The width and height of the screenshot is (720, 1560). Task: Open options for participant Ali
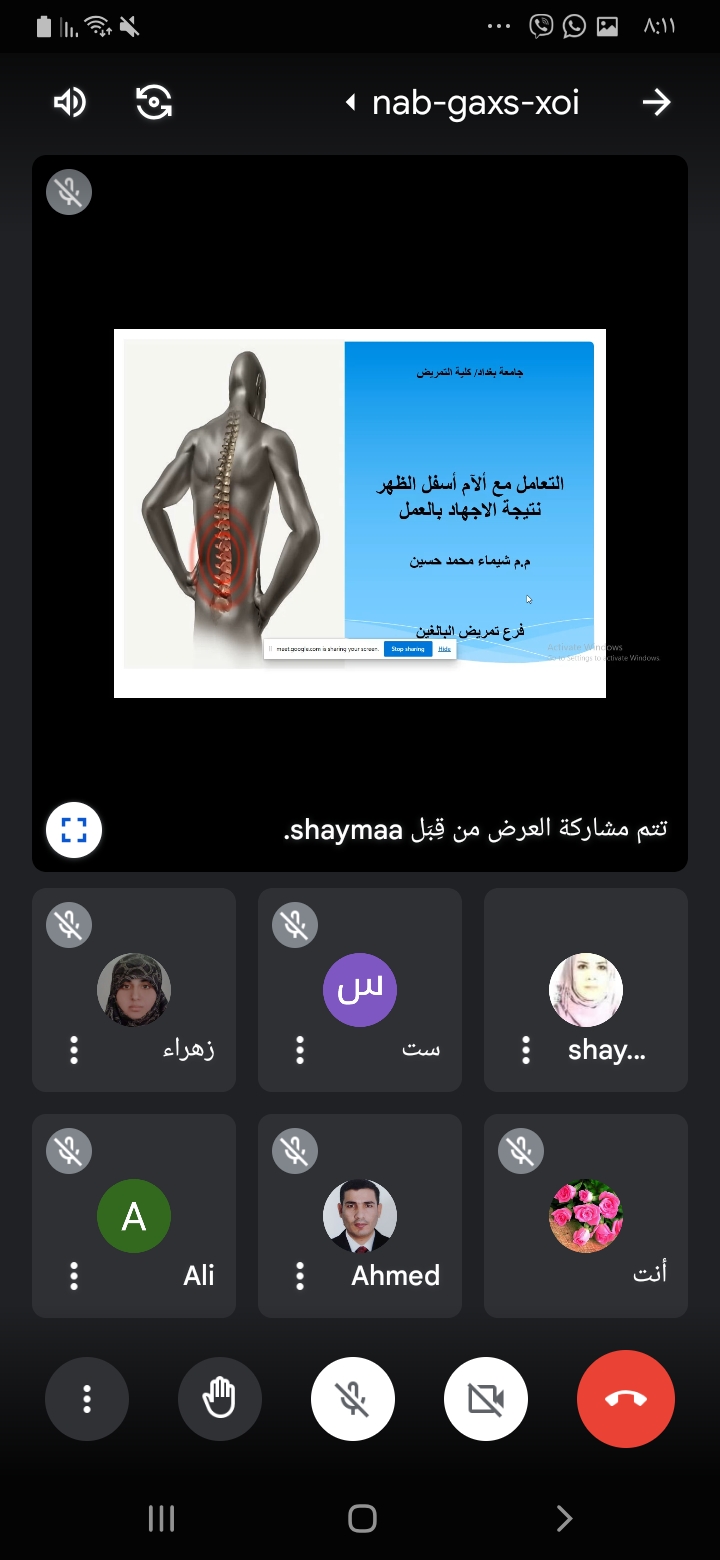point(74,1276)
